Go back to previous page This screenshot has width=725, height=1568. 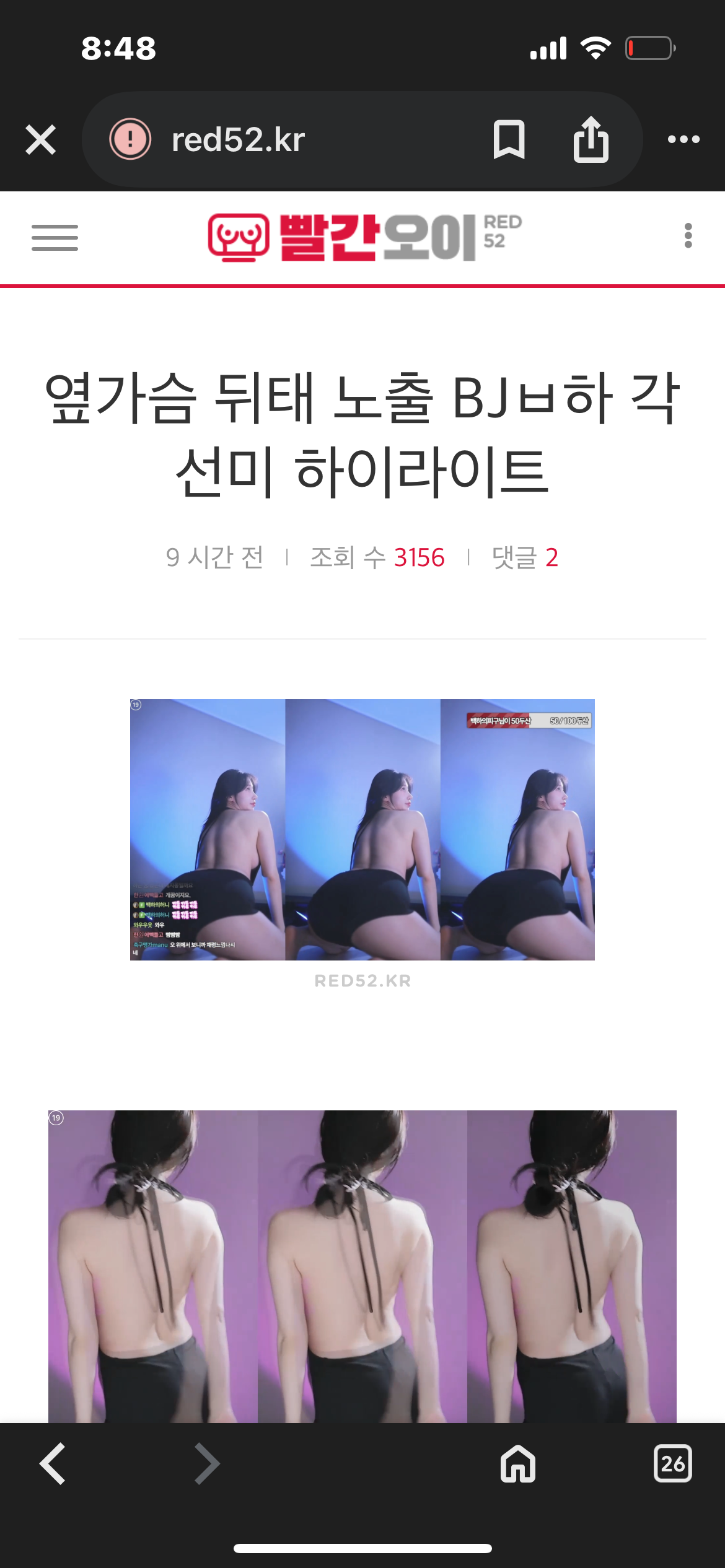click(x=53, y=1463)
